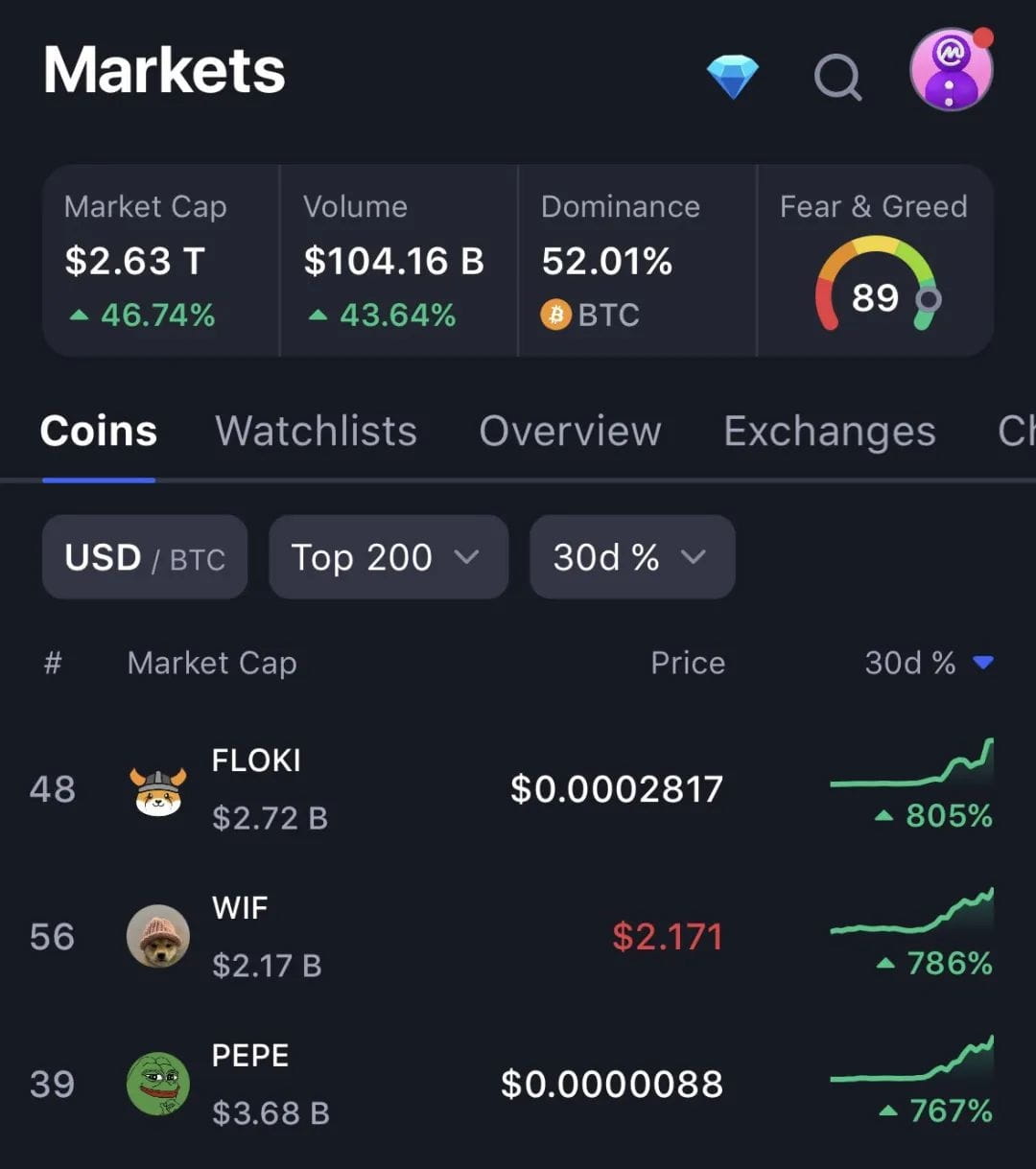Open the Top 200 filter dropdown
This screenshot has height=1169, width=1036.
click(x=388, y=557)
